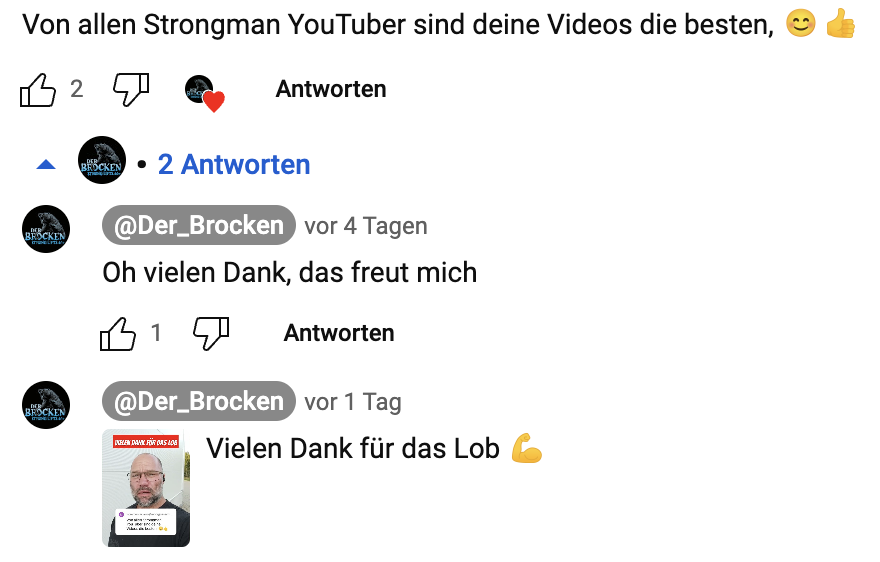880x562 pixels.
Task: Tap the avatar next to the 1 Tag reply
Action: click(46, 405)
